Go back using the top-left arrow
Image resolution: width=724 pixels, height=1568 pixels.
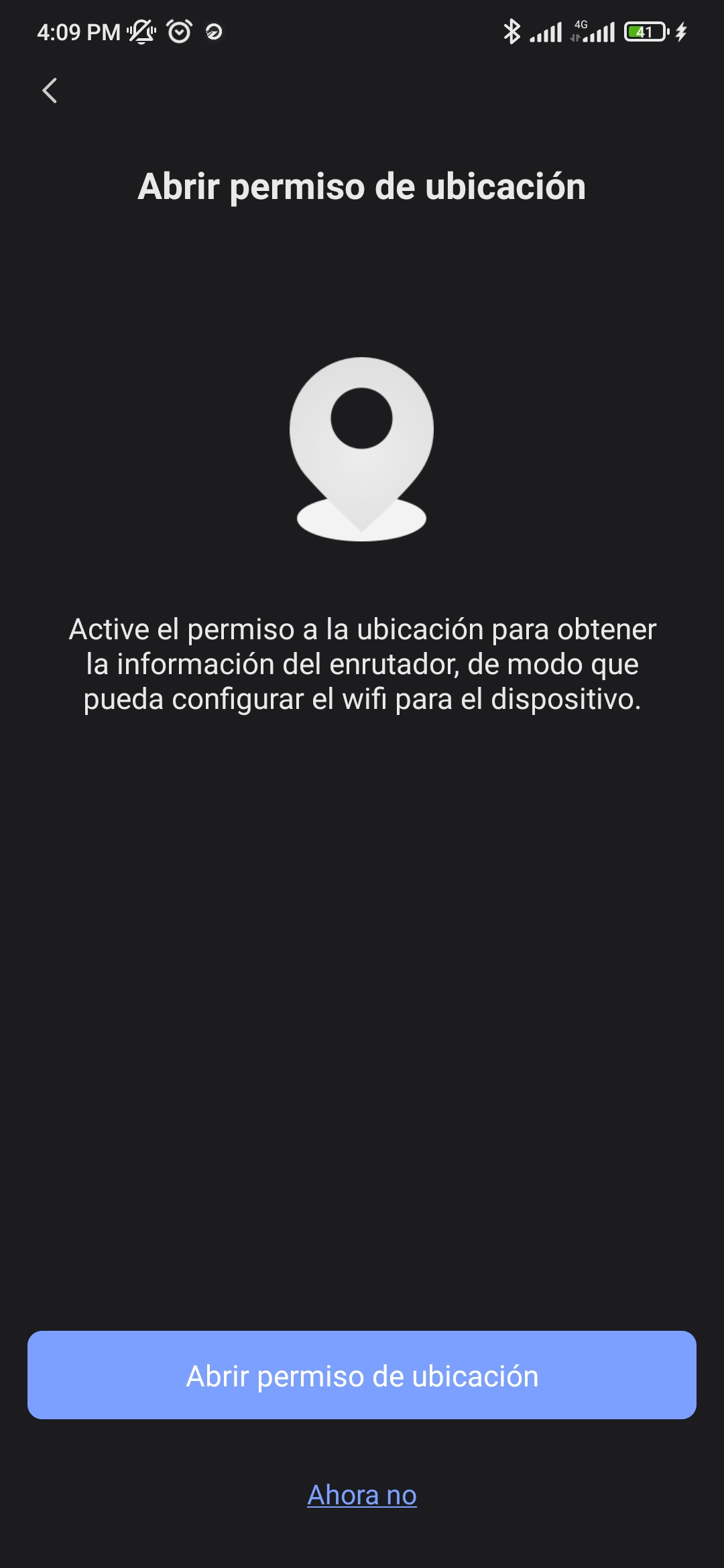pos(50,90)
